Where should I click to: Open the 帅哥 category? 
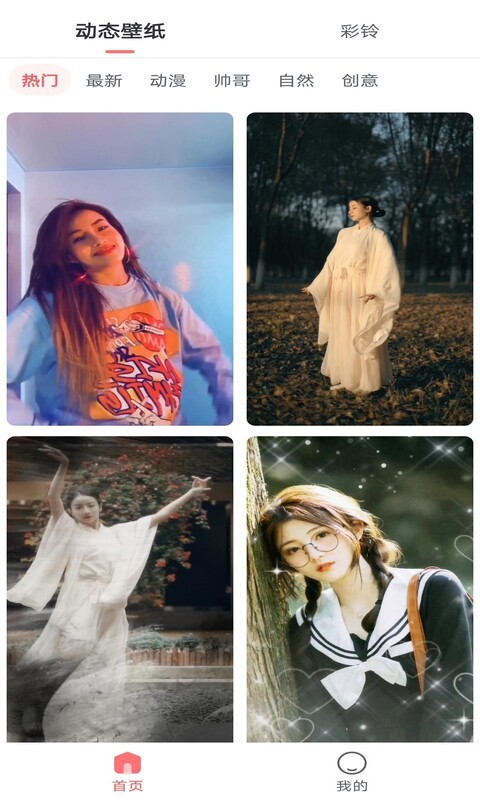click(232, 81)
